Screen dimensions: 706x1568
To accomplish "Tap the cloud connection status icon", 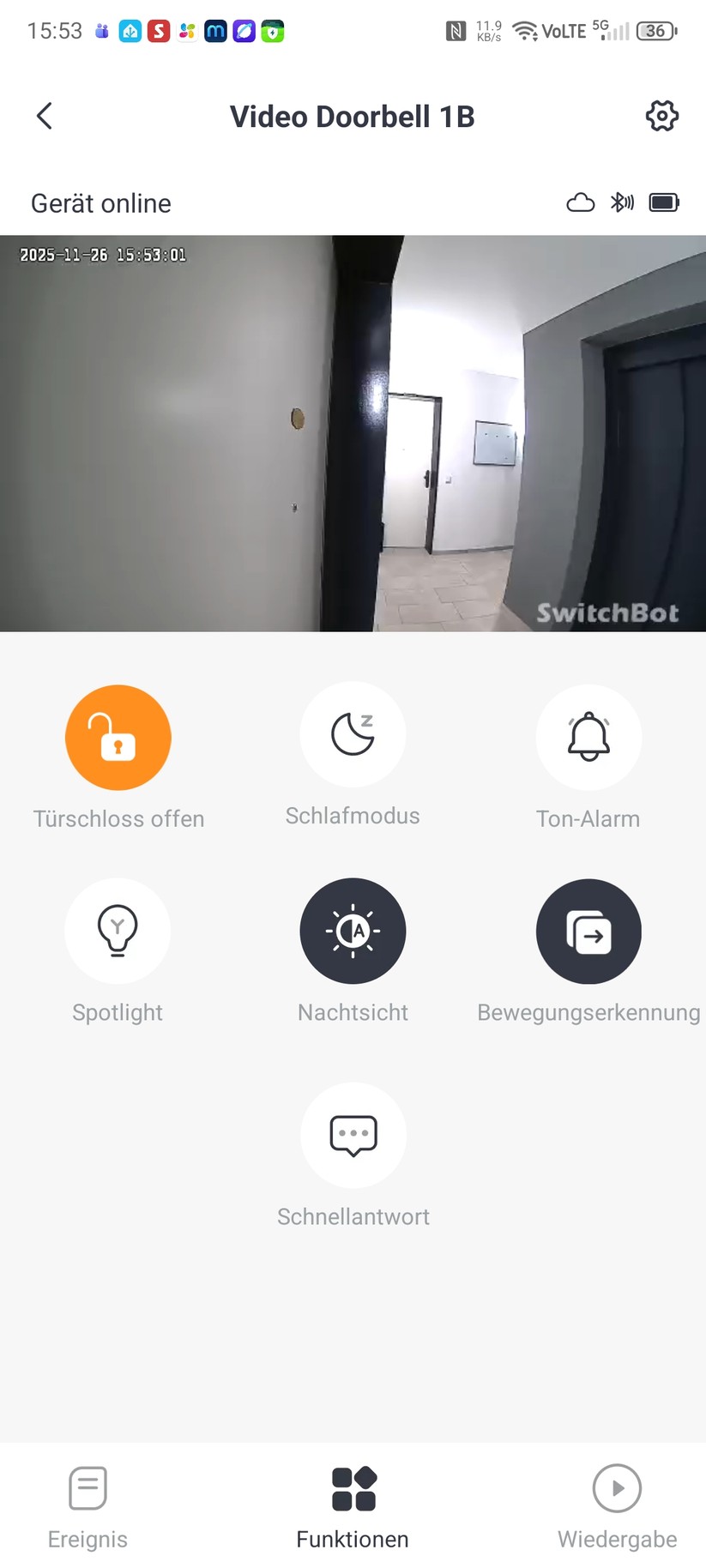I will click(x=581, y=202).
